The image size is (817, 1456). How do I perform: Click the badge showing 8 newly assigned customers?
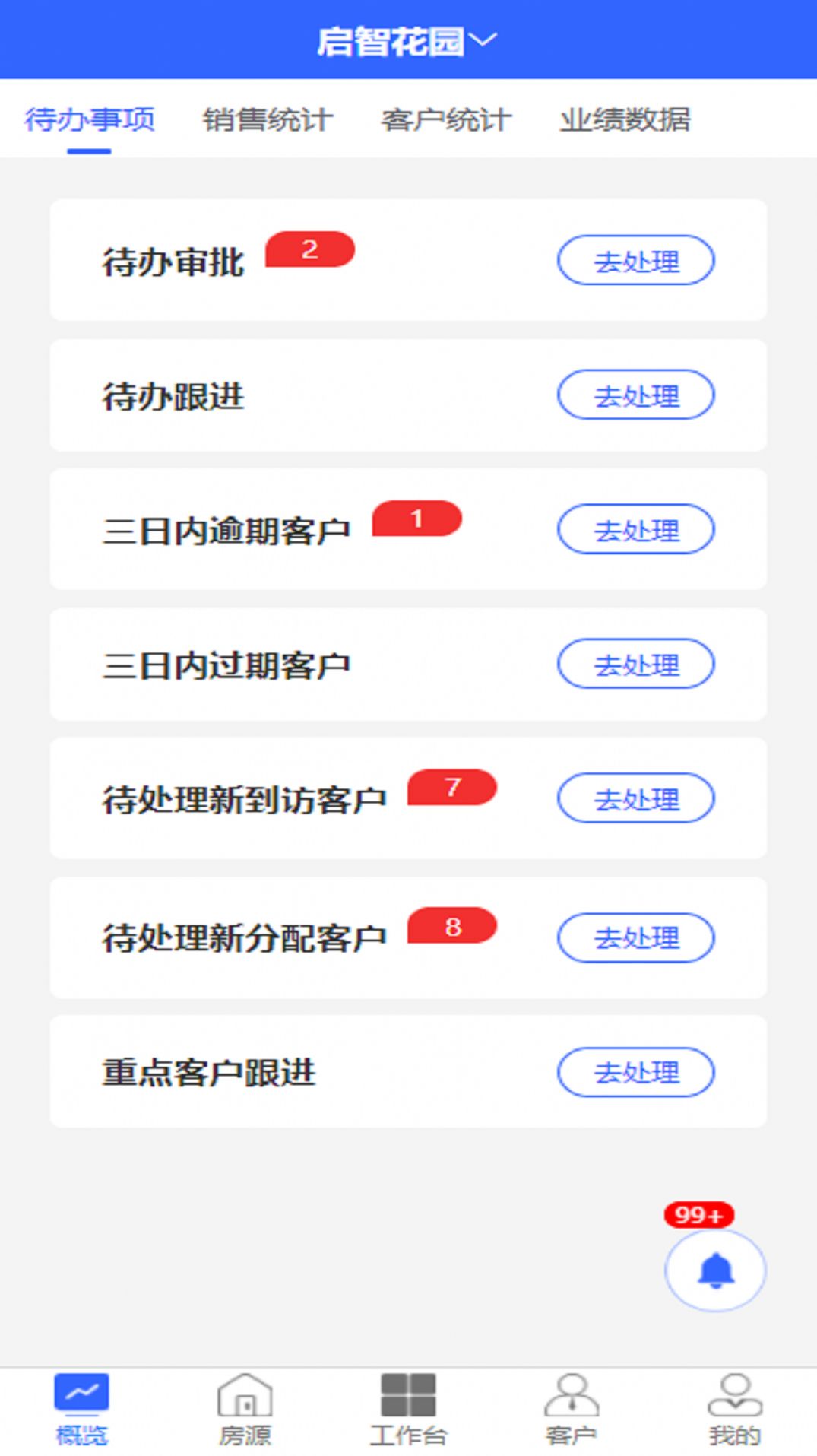coord(451,927)
